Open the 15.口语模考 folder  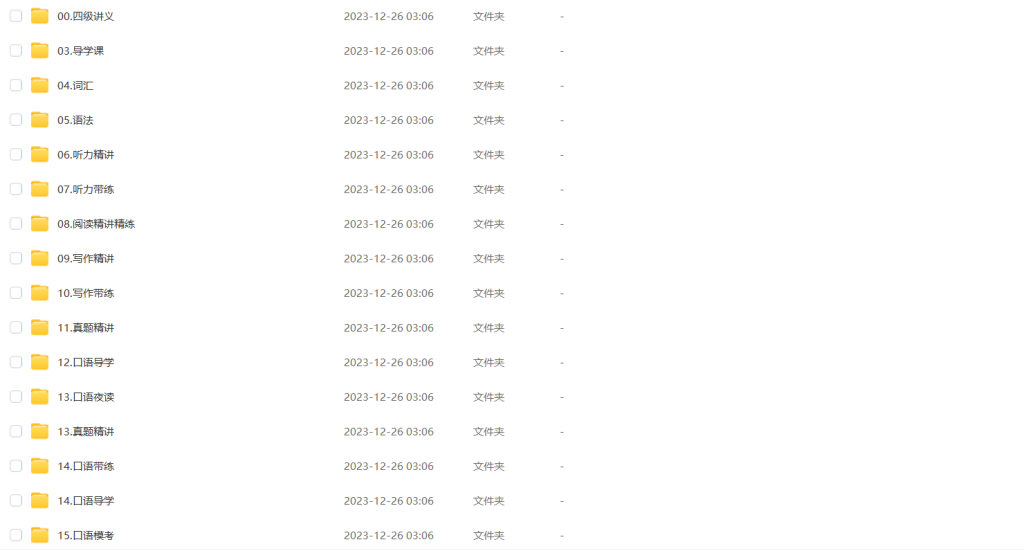pyautogui.click(x=85, y=535)
